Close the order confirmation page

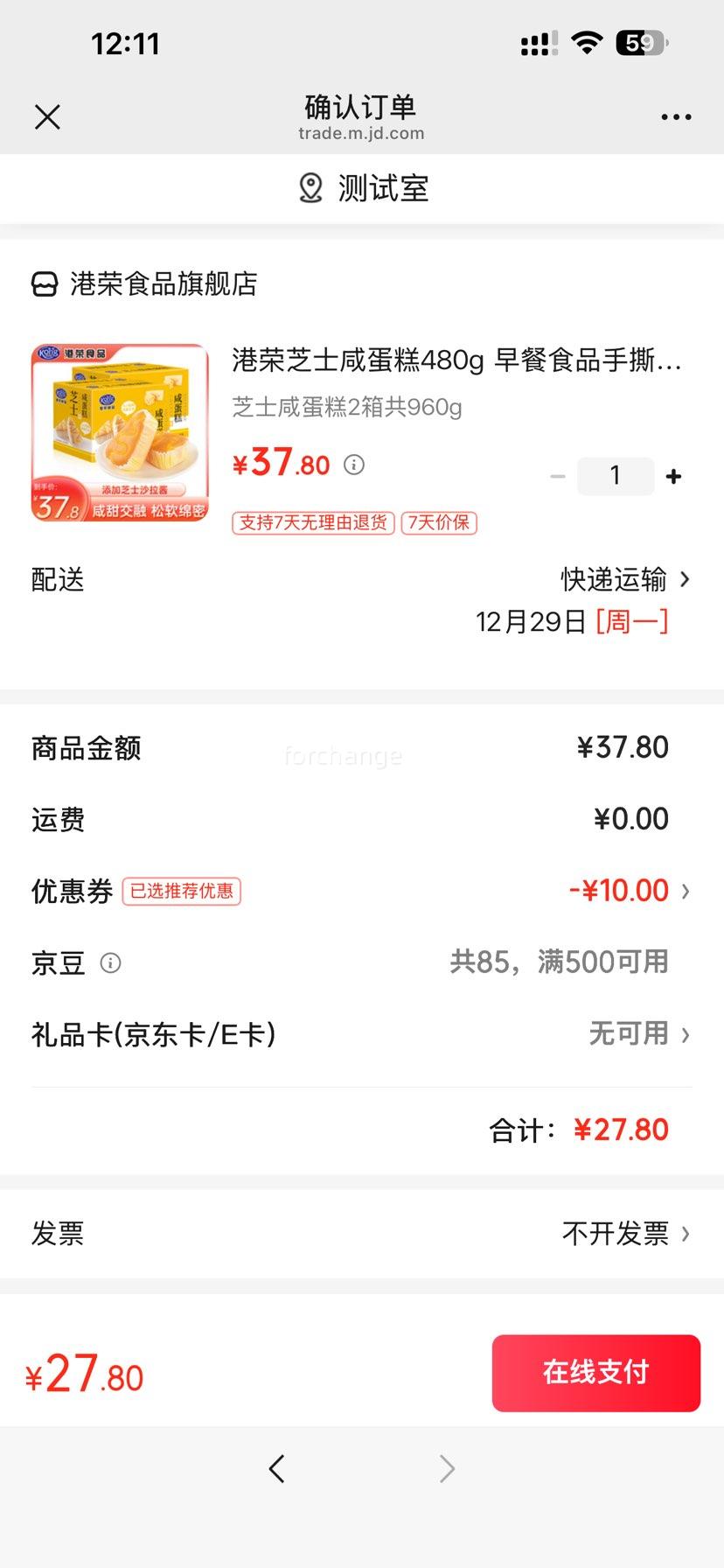pyautogui.click(x=48, y=116)
